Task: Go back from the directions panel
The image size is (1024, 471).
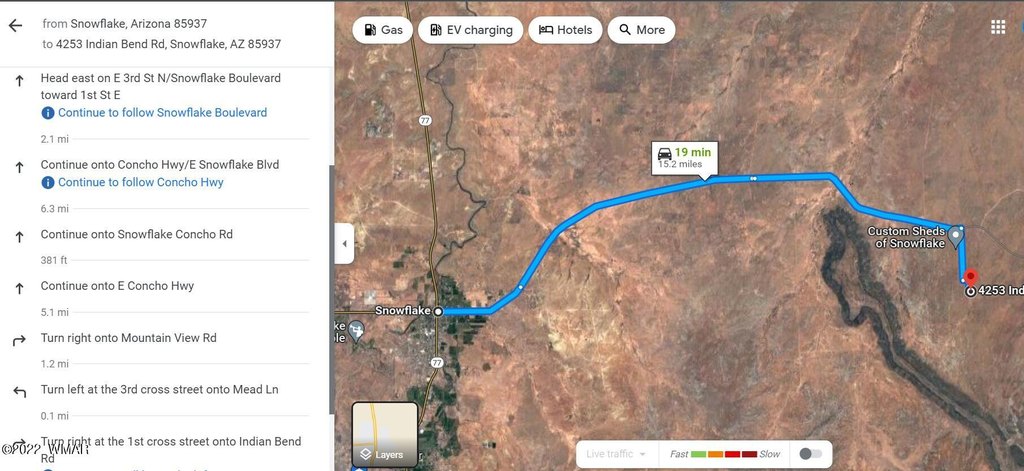Action: tap(15, 26)
